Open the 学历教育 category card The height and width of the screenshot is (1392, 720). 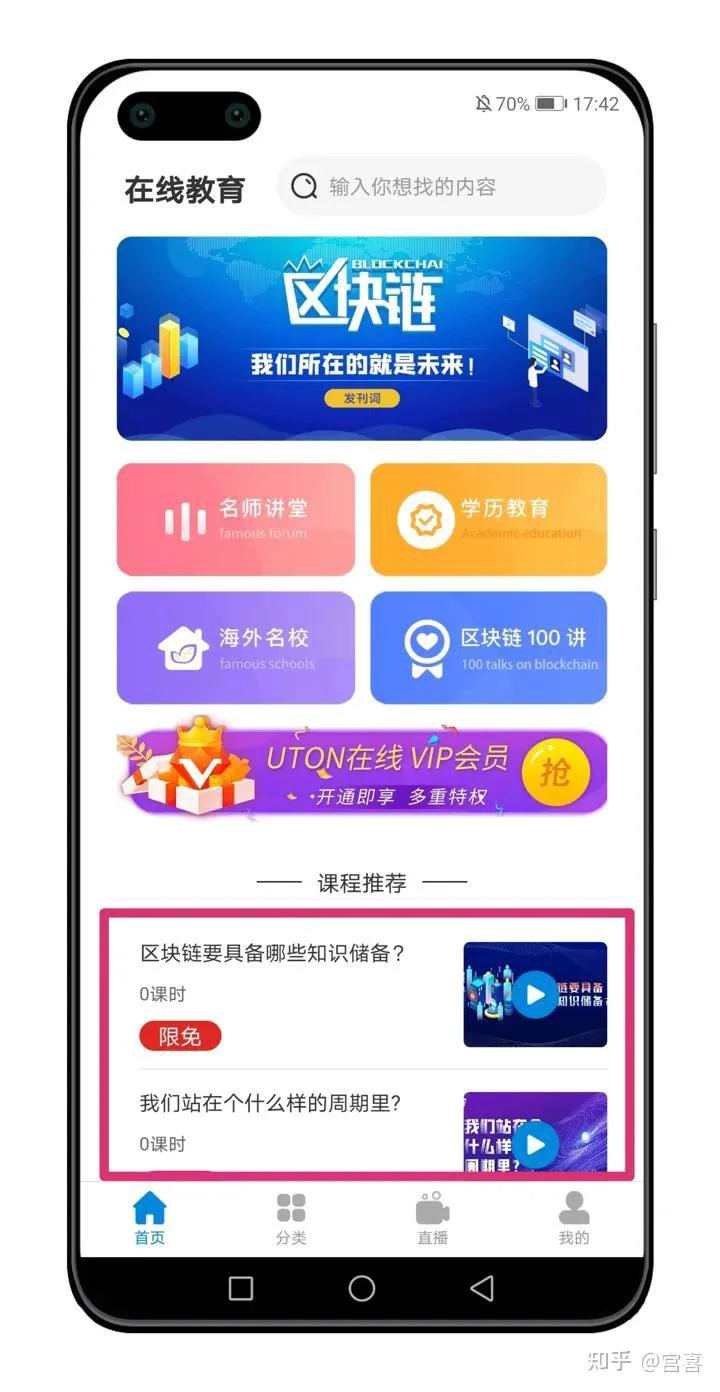click(488, 519)
